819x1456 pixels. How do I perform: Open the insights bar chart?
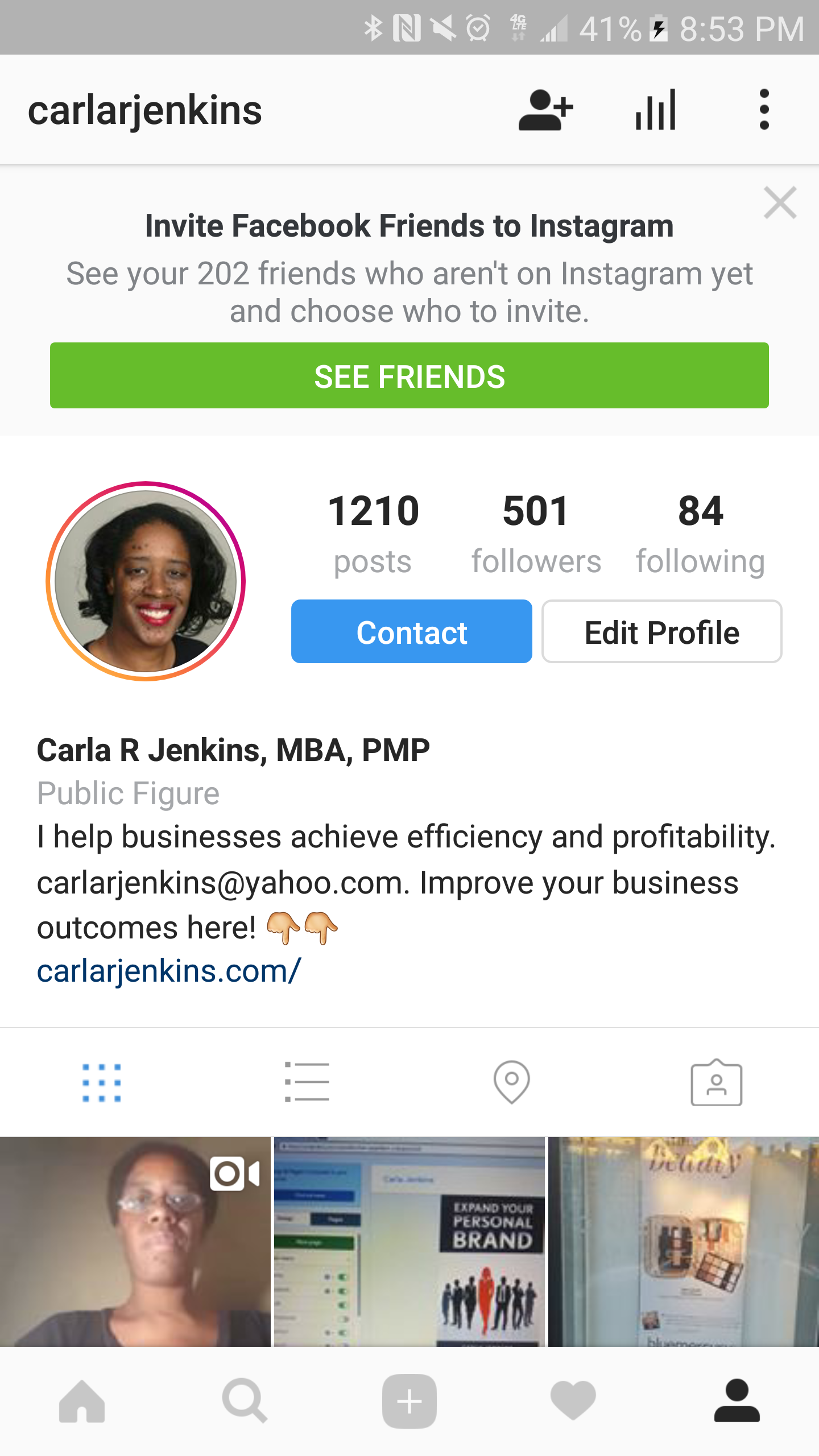(655, 110)
